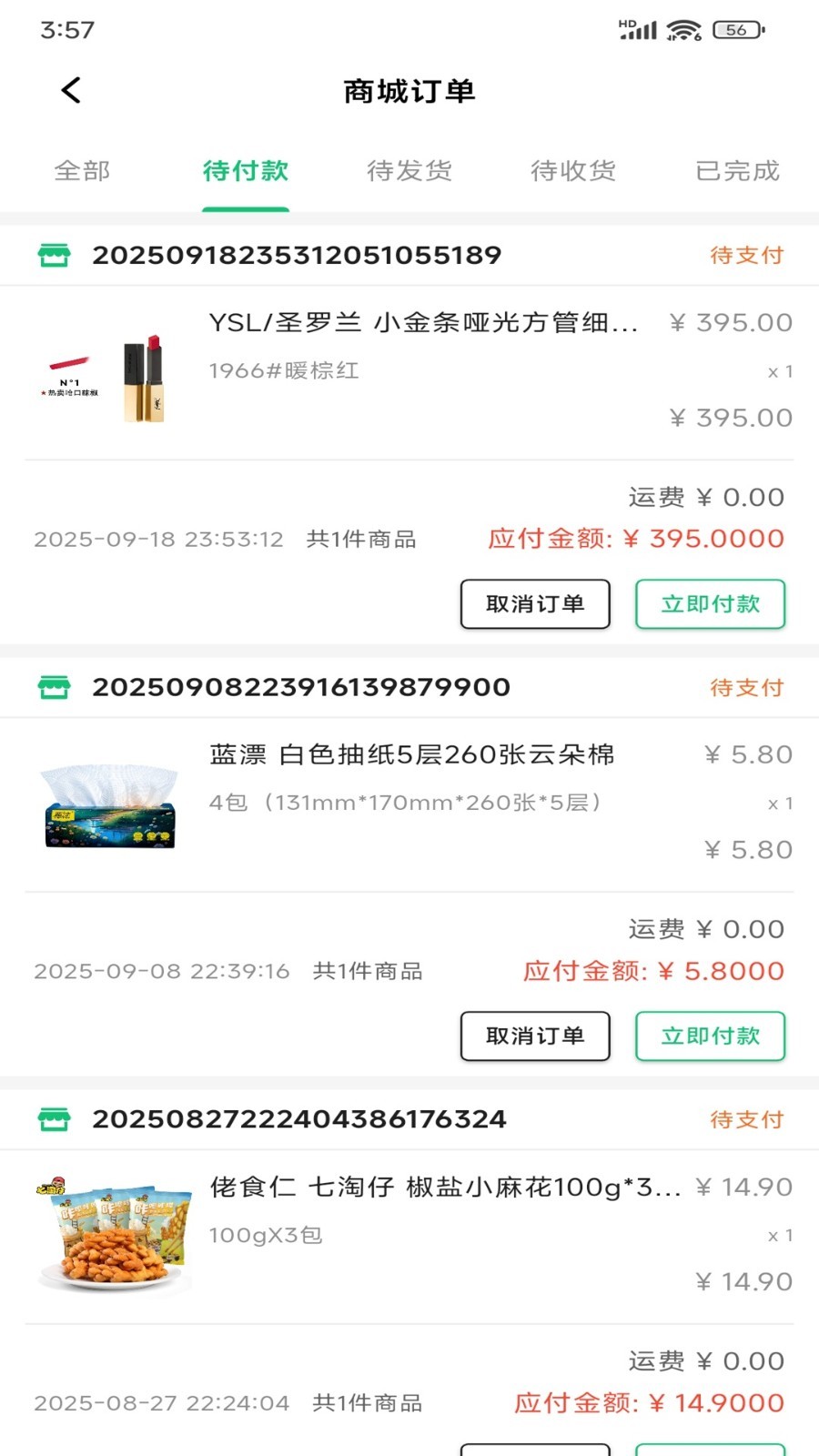819x1456 pixels.
Task: Cancel the 蓝漂 tissue order
Action: coord(535,1036)
